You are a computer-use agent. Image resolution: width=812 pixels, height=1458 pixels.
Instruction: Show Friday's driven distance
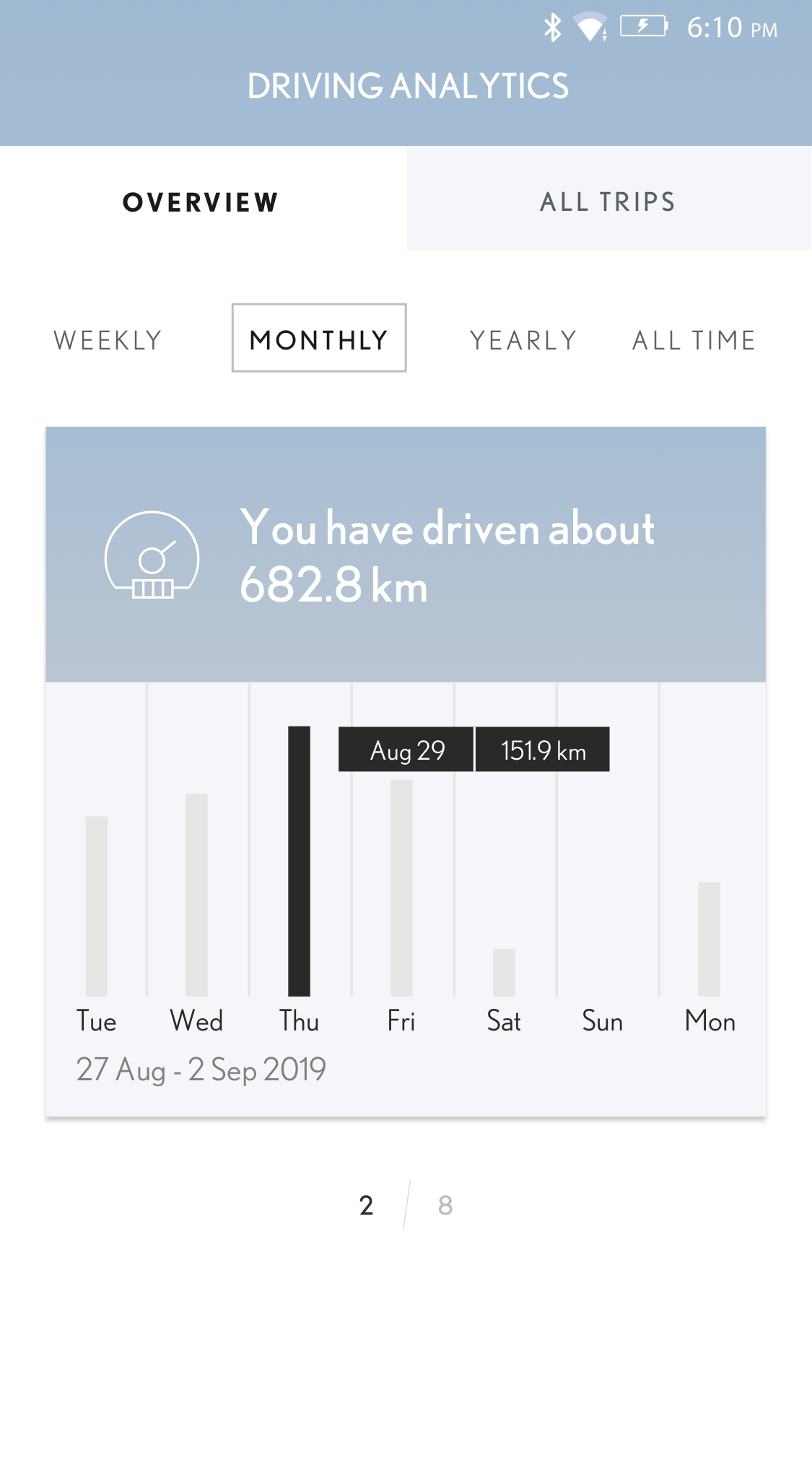(x=401, y=888)
